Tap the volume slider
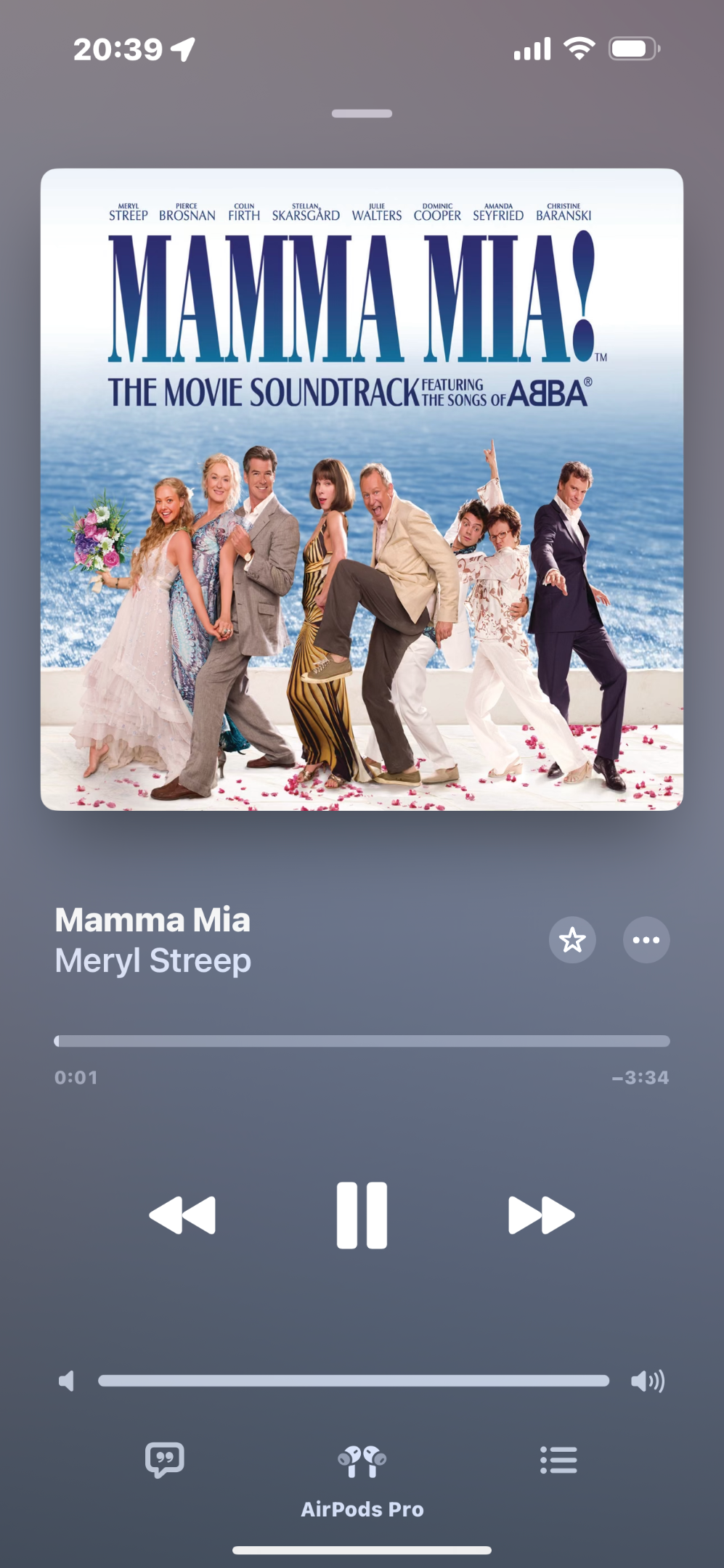The height and width of the screenshot is (1568, 724). click(x=354, y=1381)
